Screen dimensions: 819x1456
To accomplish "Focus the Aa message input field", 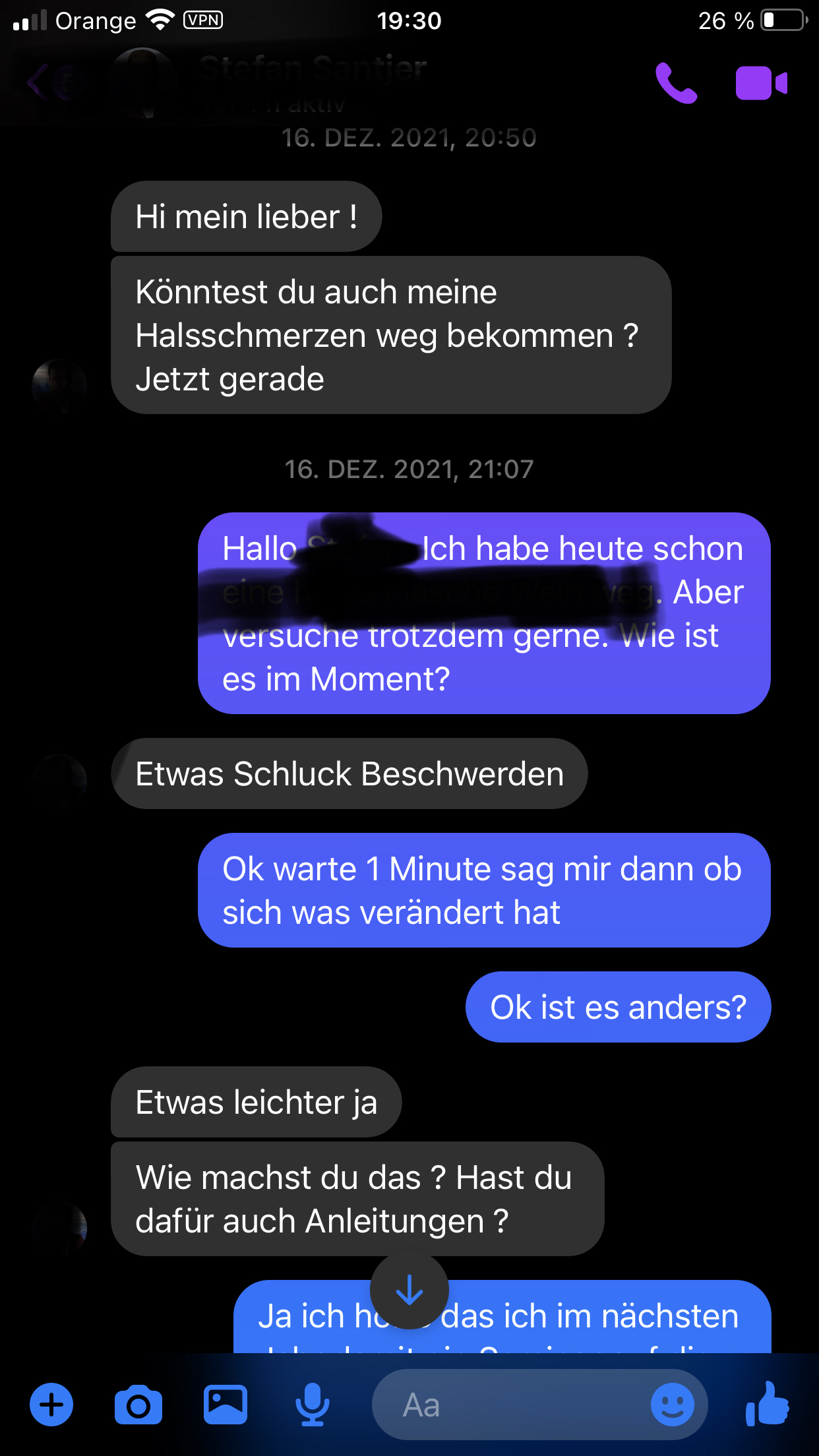I will click(508, 1405).
